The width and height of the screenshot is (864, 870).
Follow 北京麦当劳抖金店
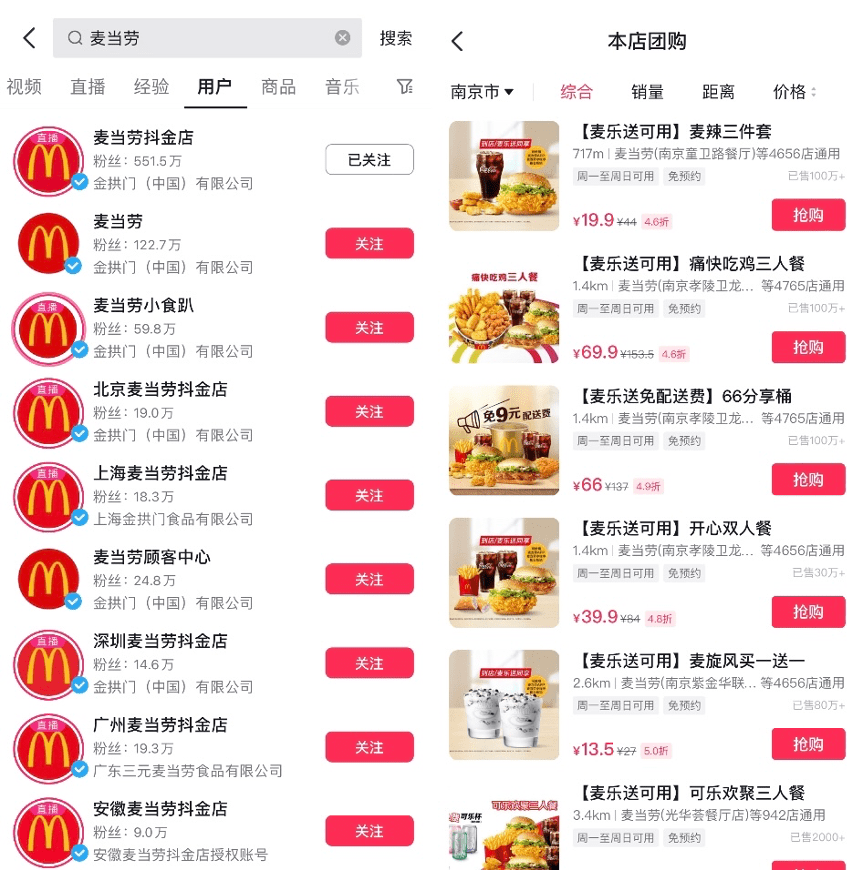(369, 412)
